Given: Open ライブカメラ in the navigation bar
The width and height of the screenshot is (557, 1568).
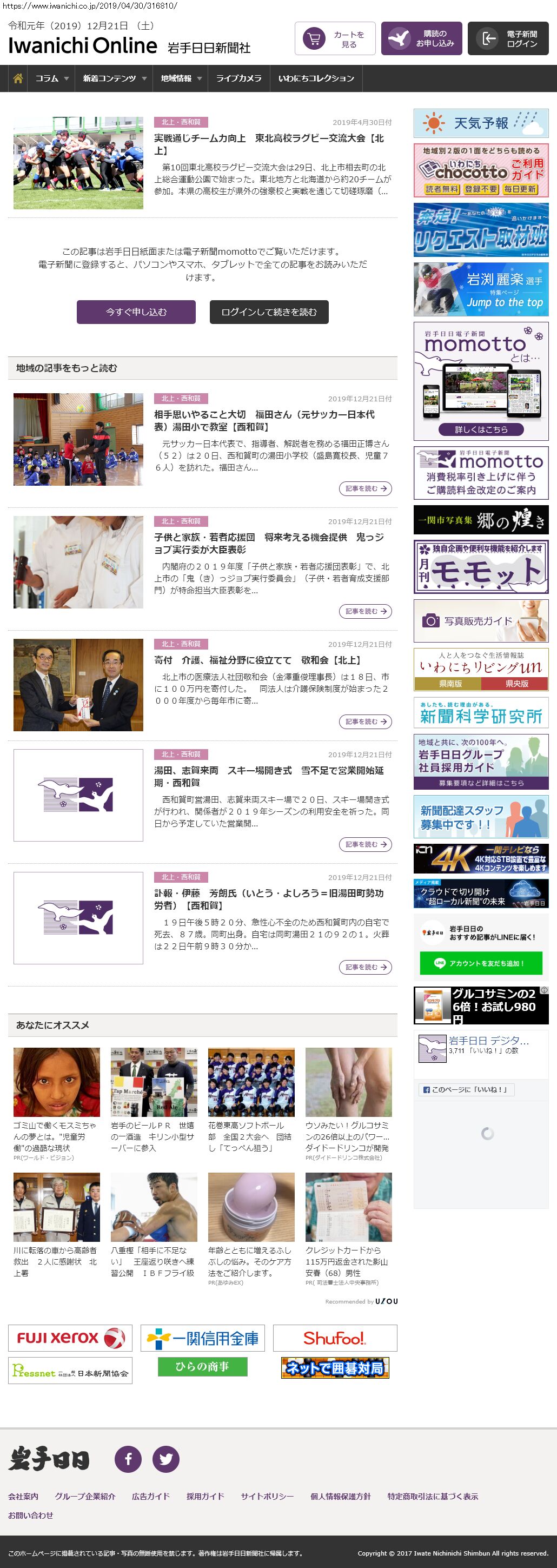Looking at the screenshot, I should tap(238, 78).
